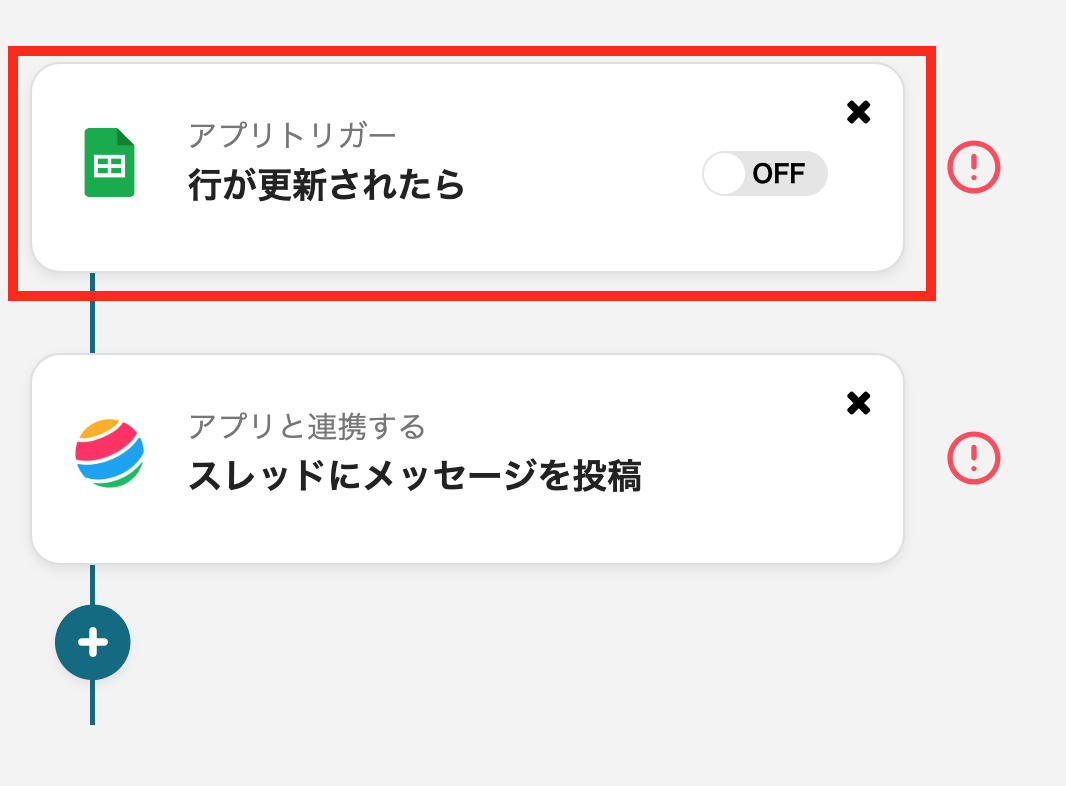Toggle the trigger switch from OFF

click(x=765, y=174)
